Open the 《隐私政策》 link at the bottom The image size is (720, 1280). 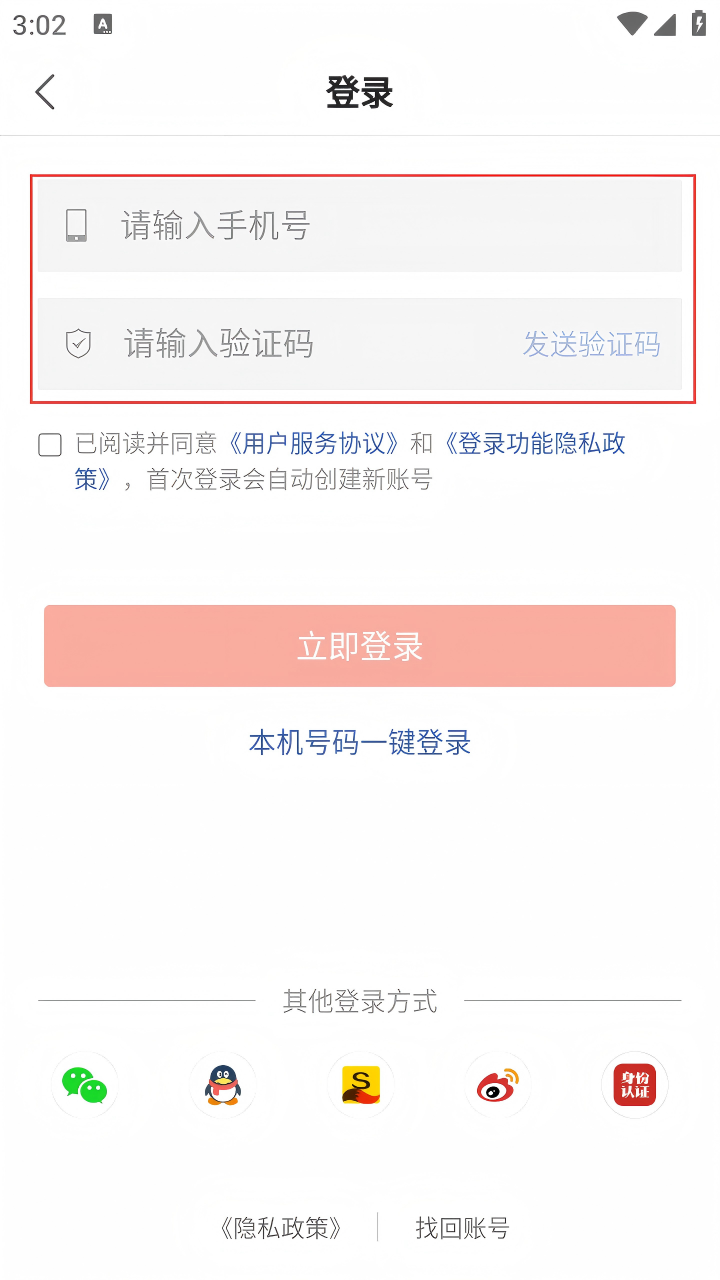pyautogui.click(x=281, y=1228)
